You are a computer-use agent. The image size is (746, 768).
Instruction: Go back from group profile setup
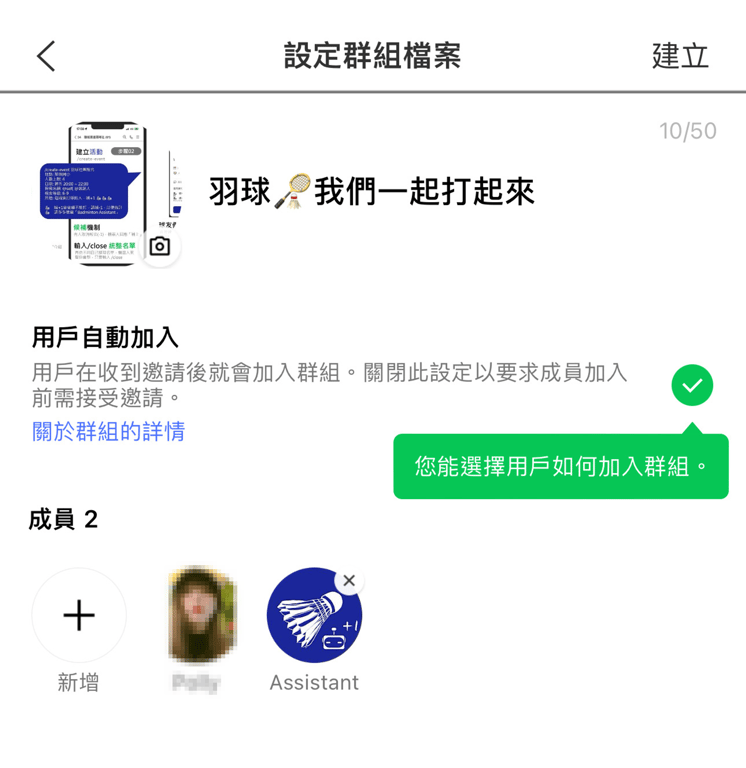[46, 56]
